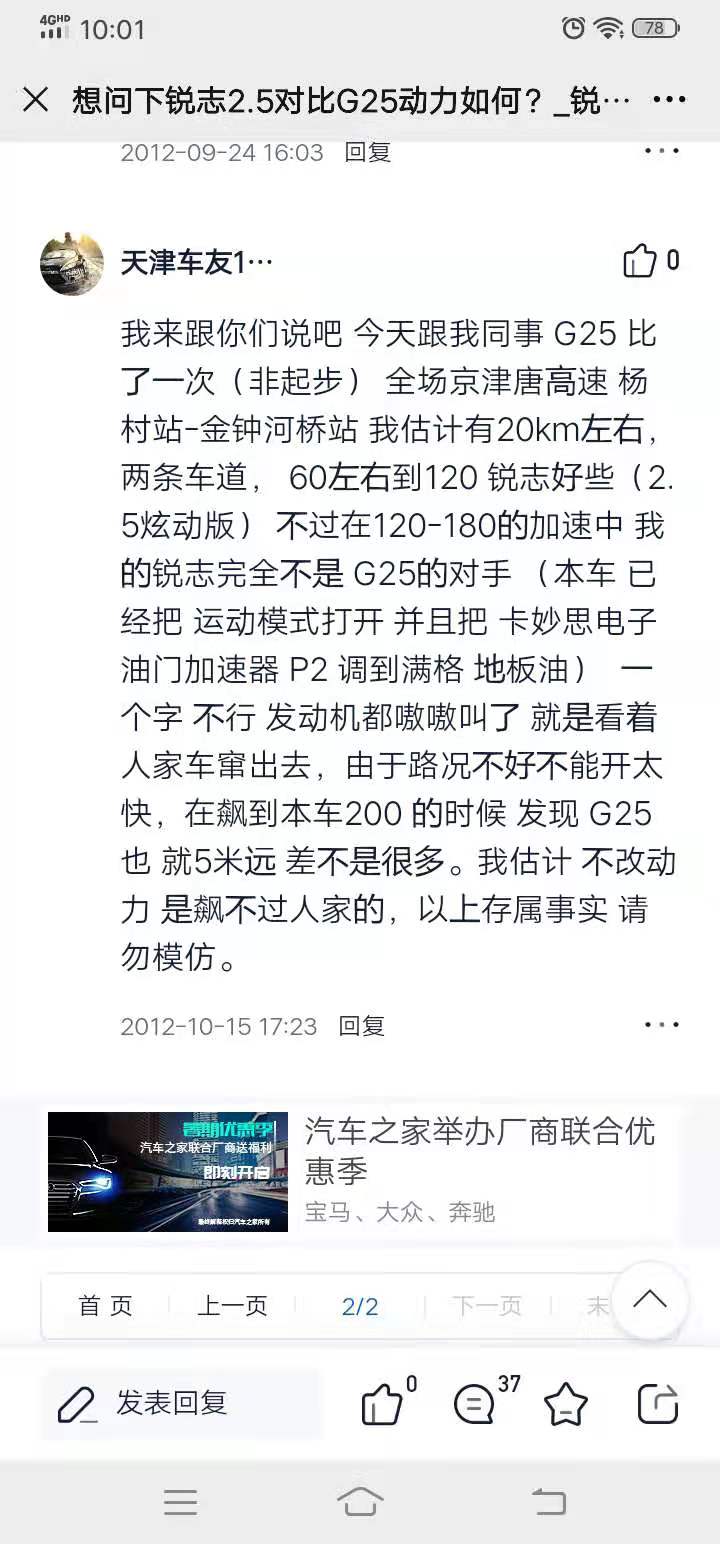Share the thread via the share icon
Image resolution: width=720 pixels, height=1544 pixels.
pos(657,1404)
